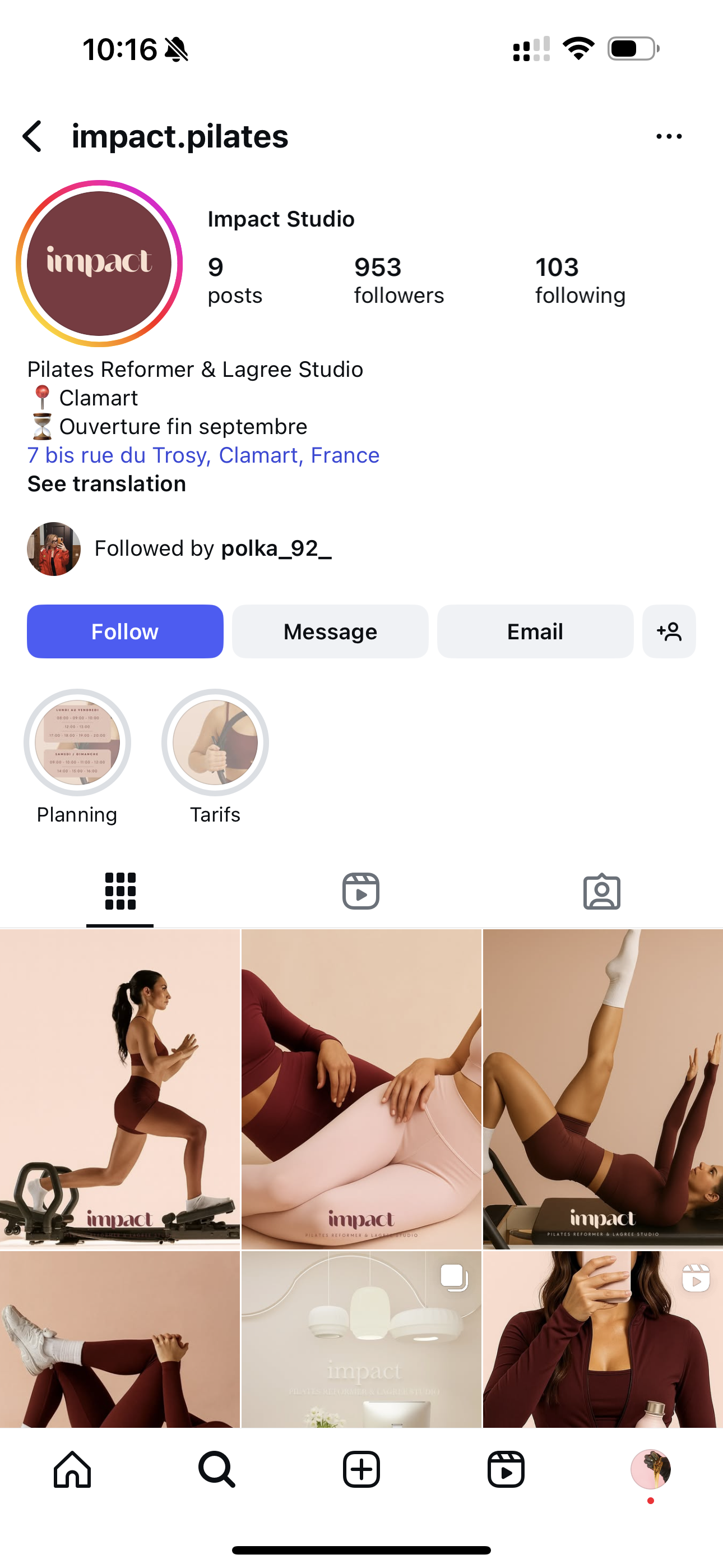723x1568 pixels.
Task: Switch to the Reels tab on the profile
Action: point(361,891)
